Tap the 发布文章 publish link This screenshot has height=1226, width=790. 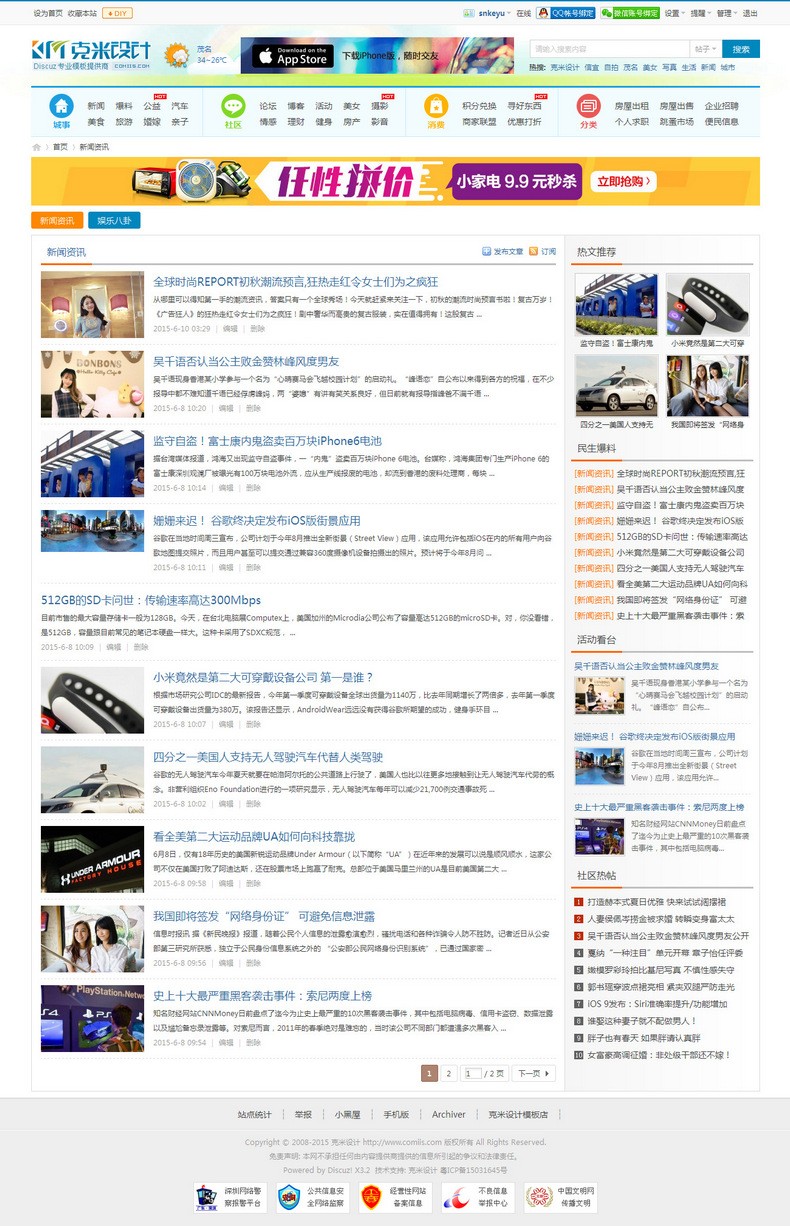pos(503,252)
